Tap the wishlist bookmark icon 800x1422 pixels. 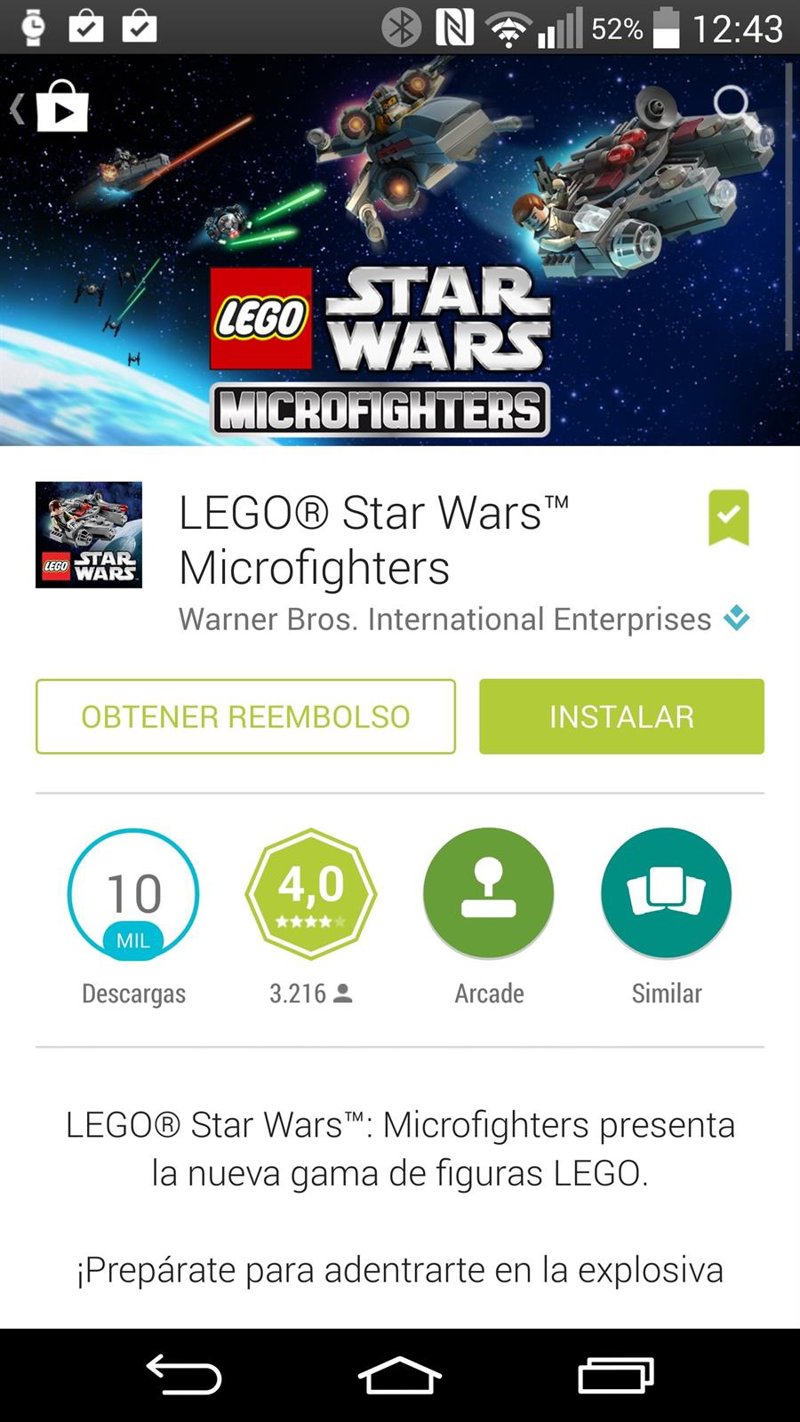coord(728,517)
